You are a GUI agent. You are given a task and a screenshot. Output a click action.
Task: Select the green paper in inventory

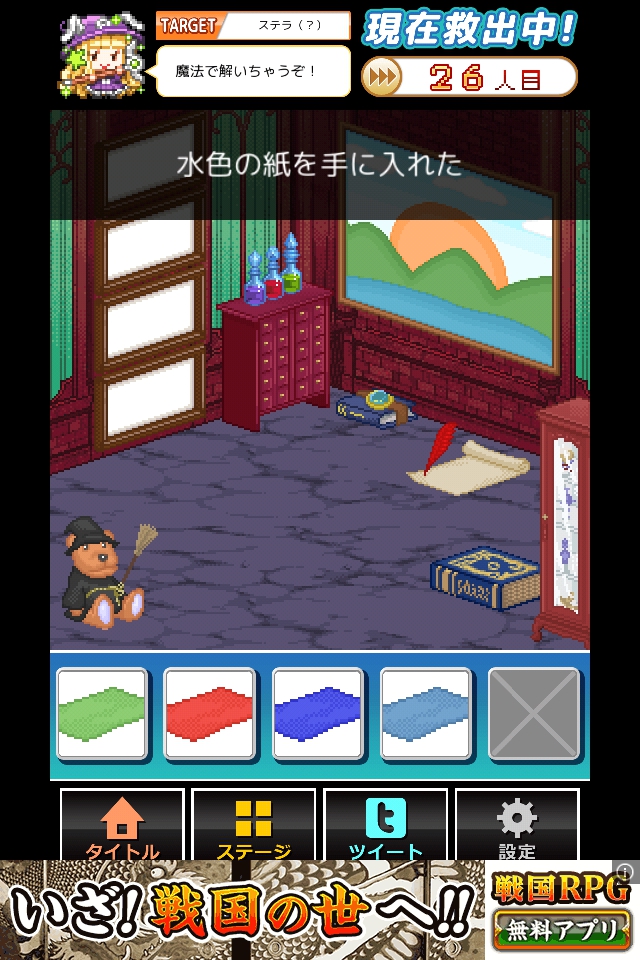102,714
